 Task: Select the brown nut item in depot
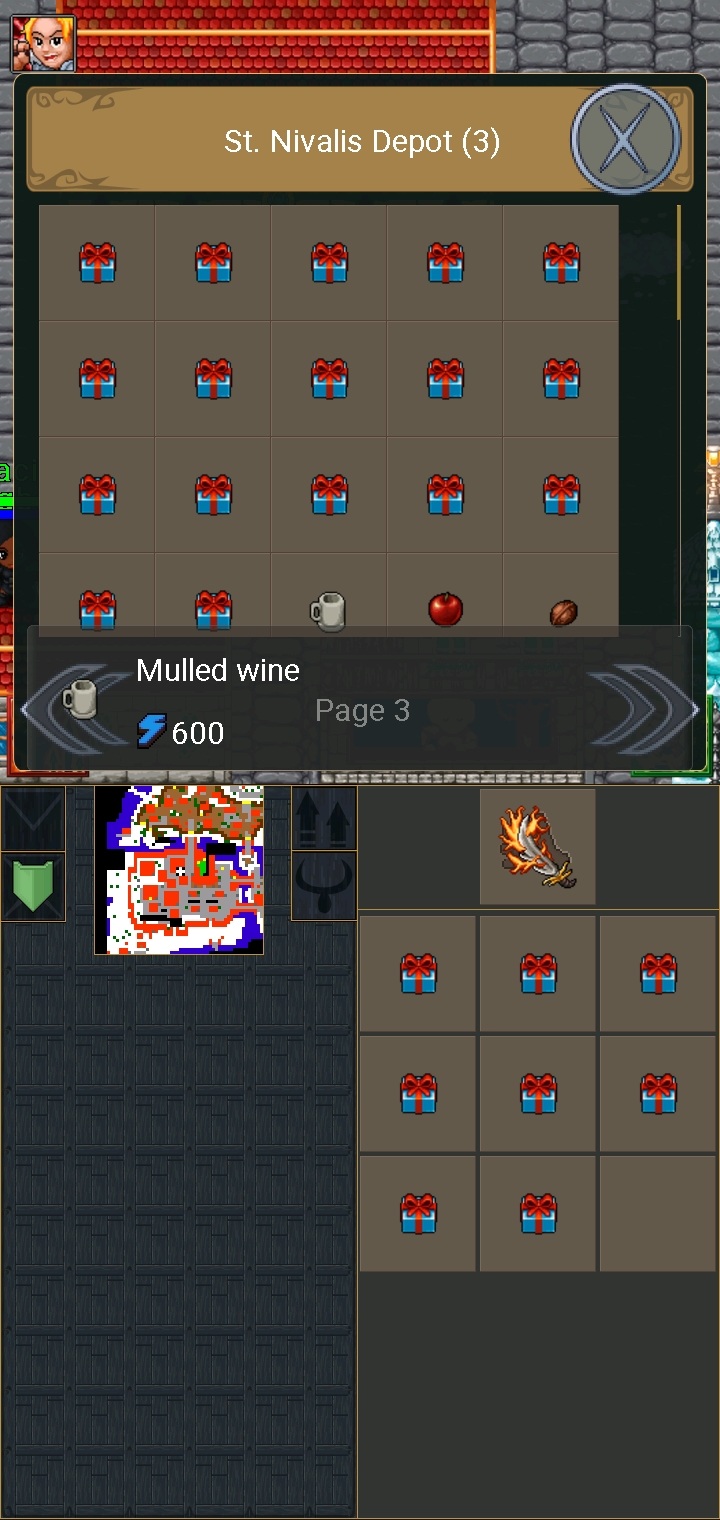(x=563, y=611)
